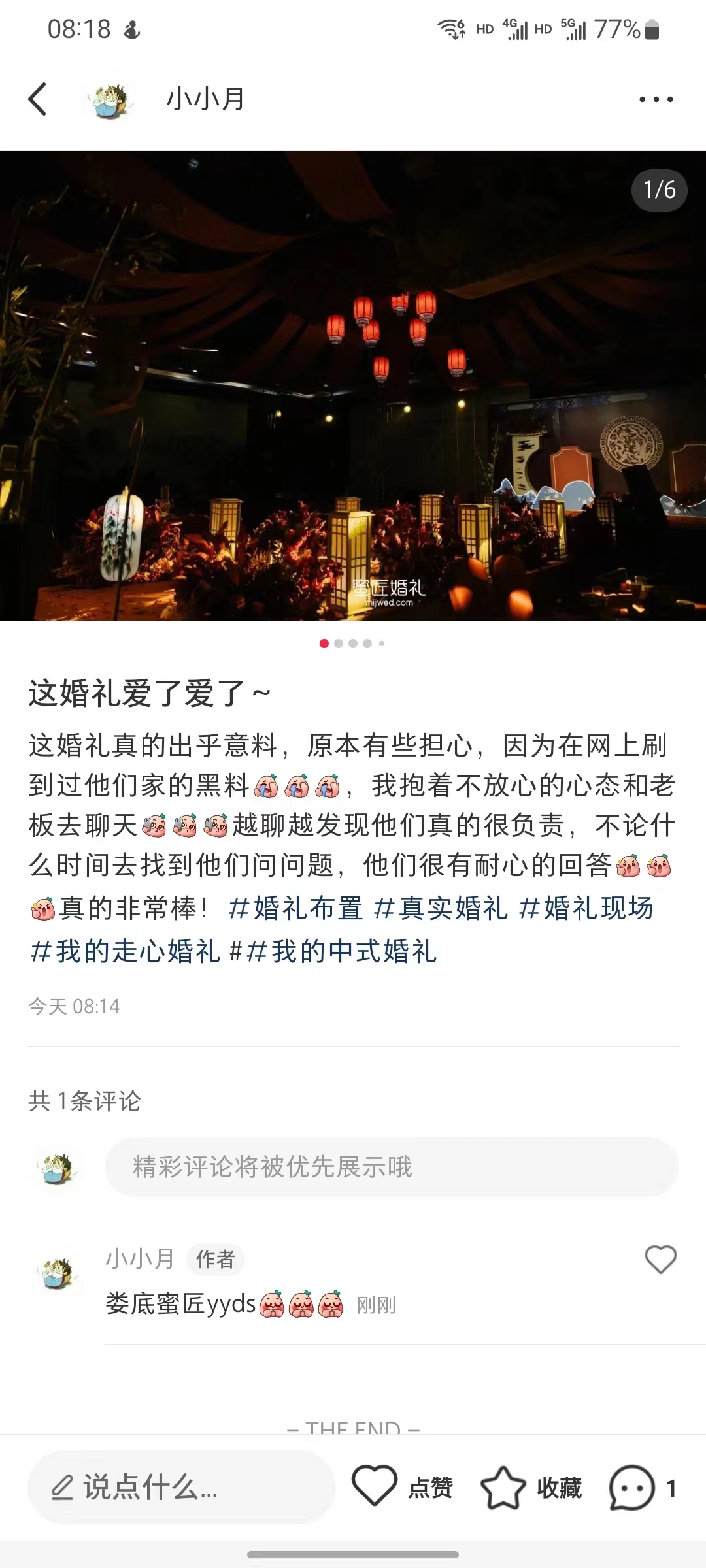
Task: Like 小小月's comment 娄底蜜匠yyds
Action: point(660,1259)
